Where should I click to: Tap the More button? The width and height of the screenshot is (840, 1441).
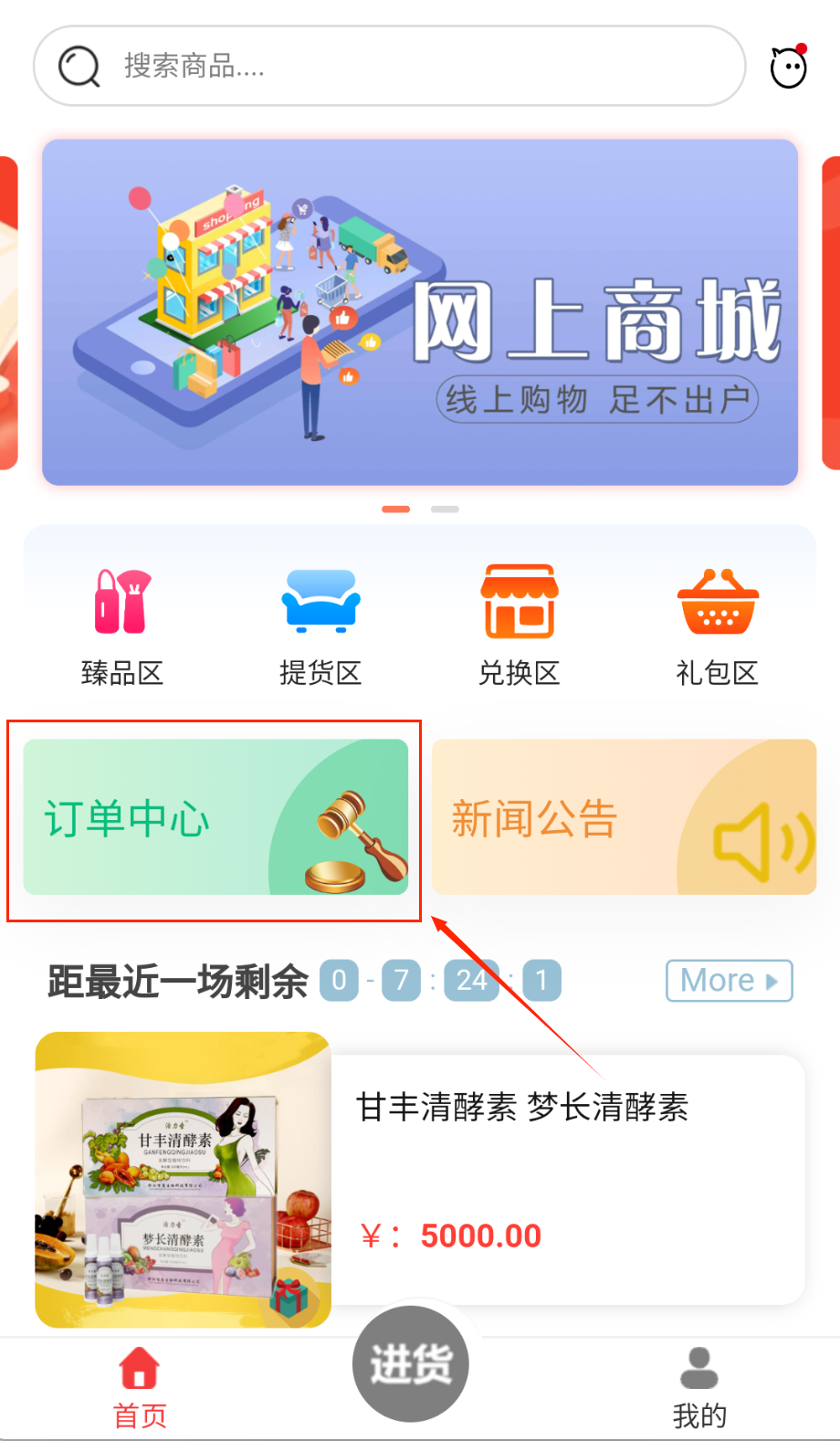(729, 981)
